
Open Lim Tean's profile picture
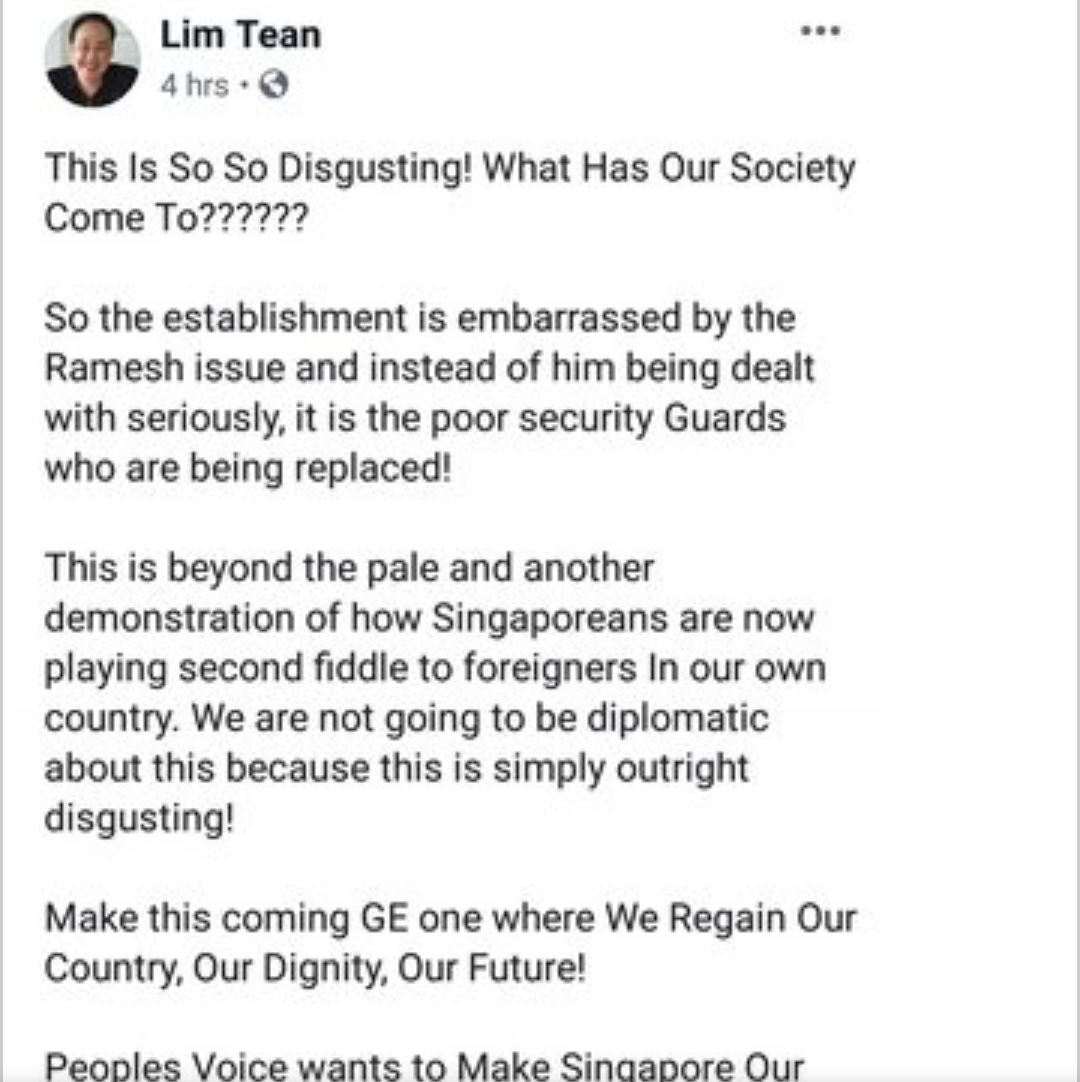point(92,60)
